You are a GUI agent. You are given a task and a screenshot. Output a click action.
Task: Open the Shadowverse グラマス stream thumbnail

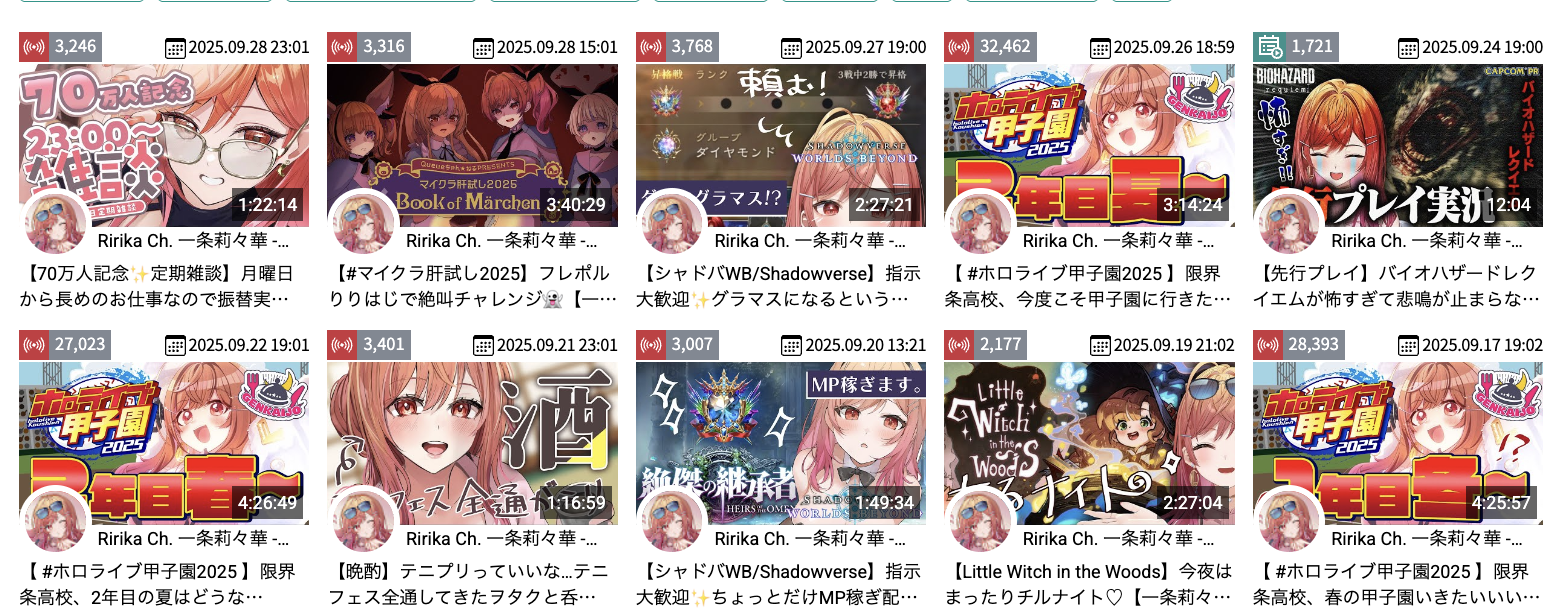pos(781,130)
